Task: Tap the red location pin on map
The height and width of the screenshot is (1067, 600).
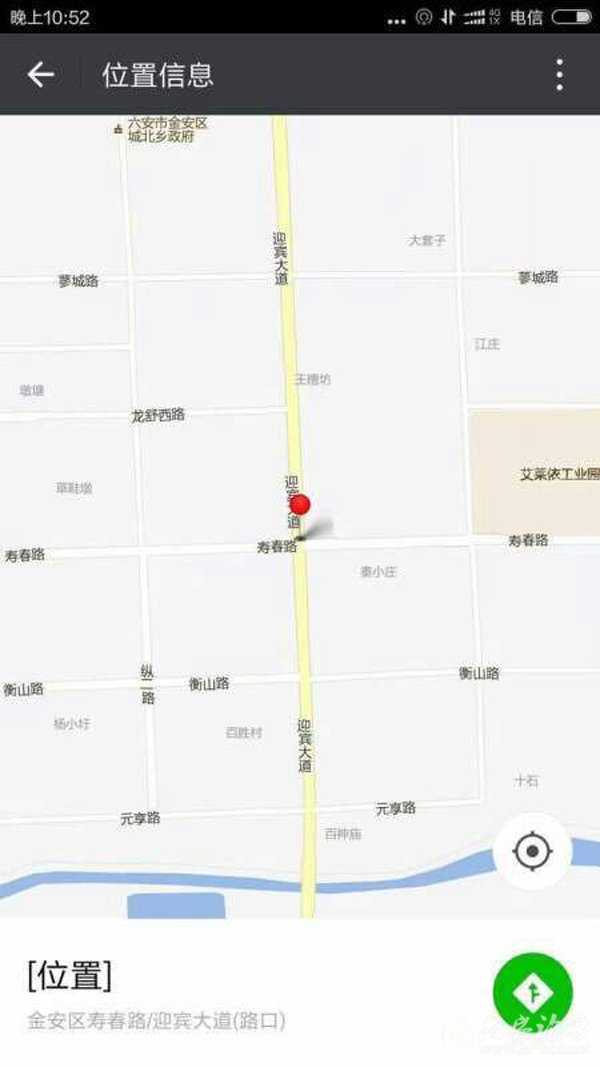Action: 301,505
